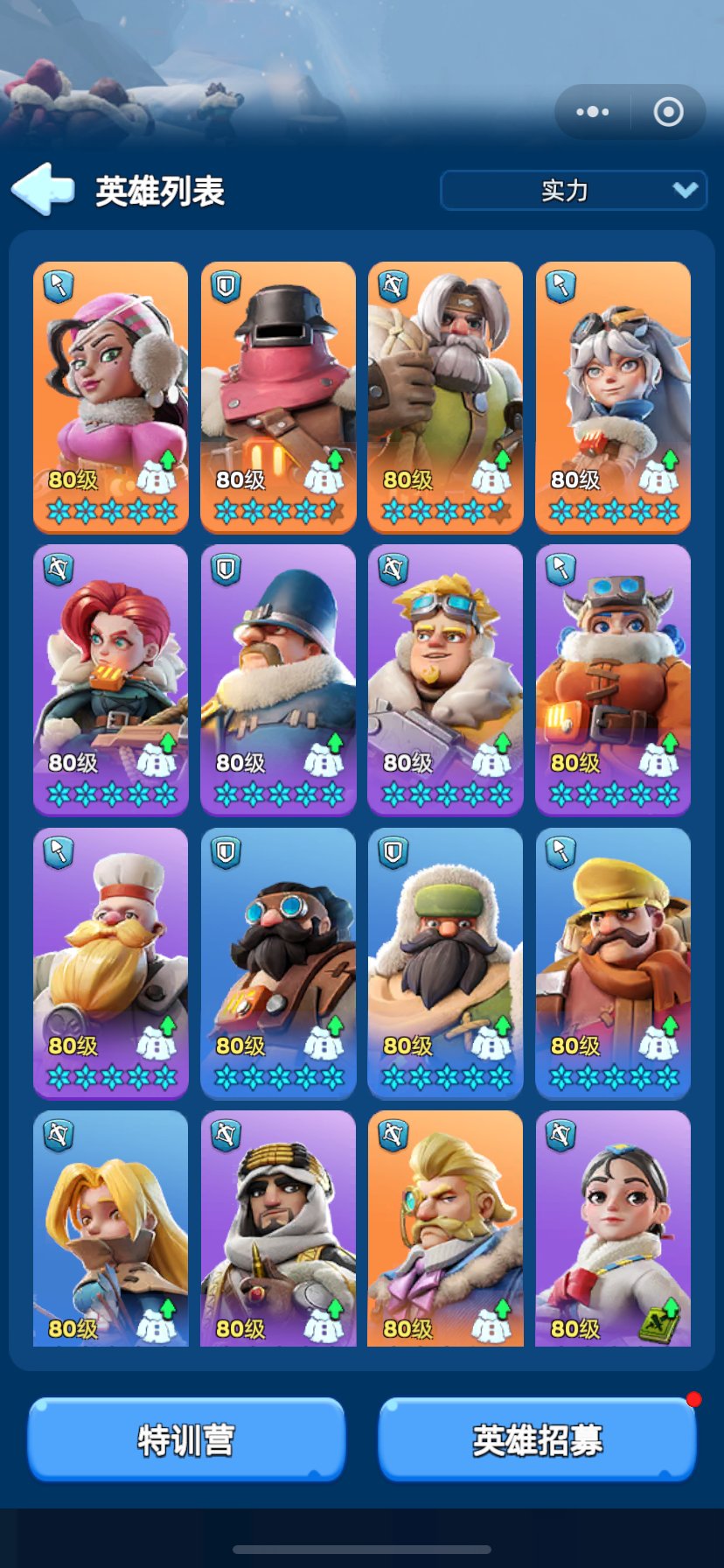This screenshot has height=1568, width=724.
Task: Go back from the hero list
Action: pos(44,190)
